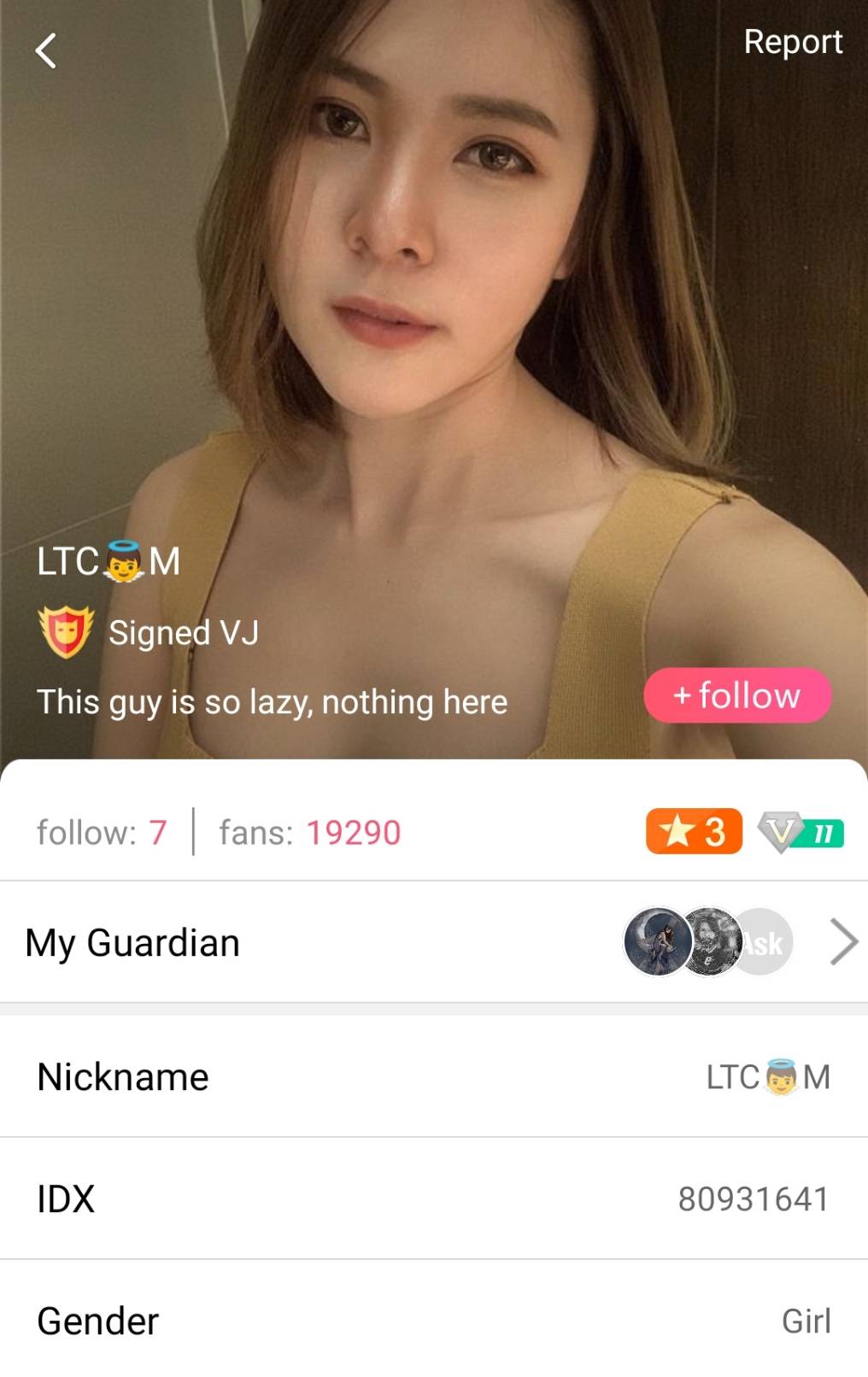Follow the LTC M account

(736, 695)
